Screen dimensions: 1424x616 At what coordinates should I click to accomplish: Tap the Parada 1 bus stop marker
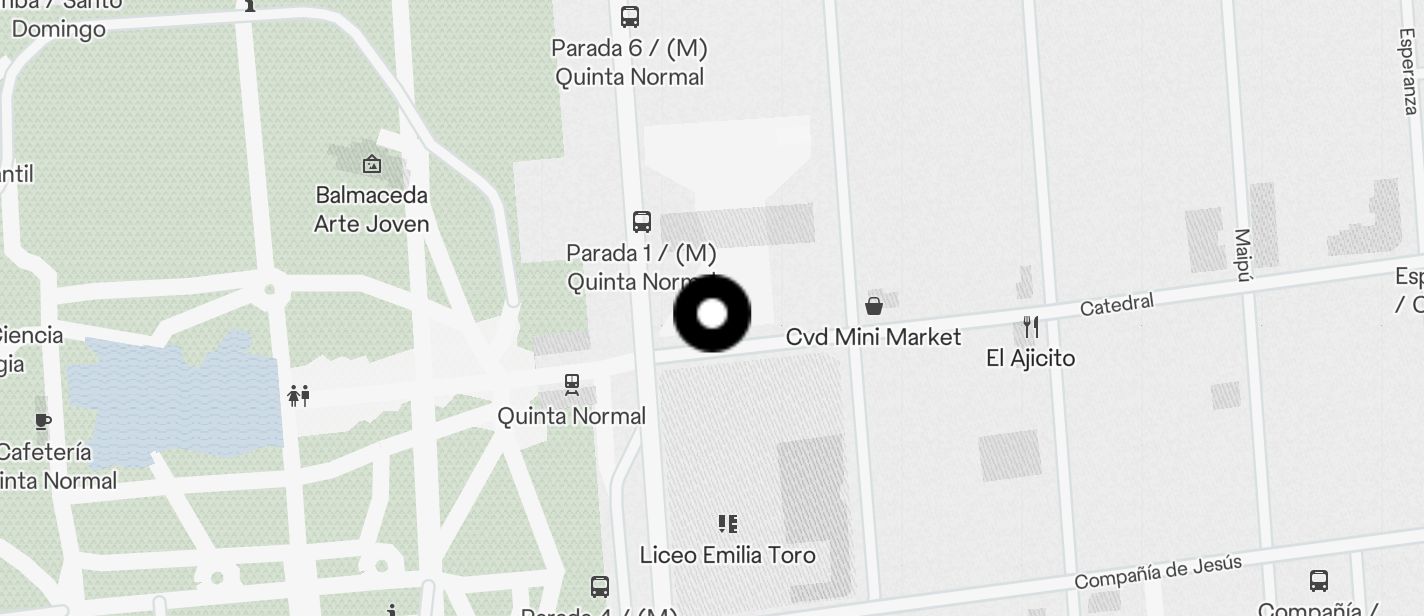coord(642,222)
